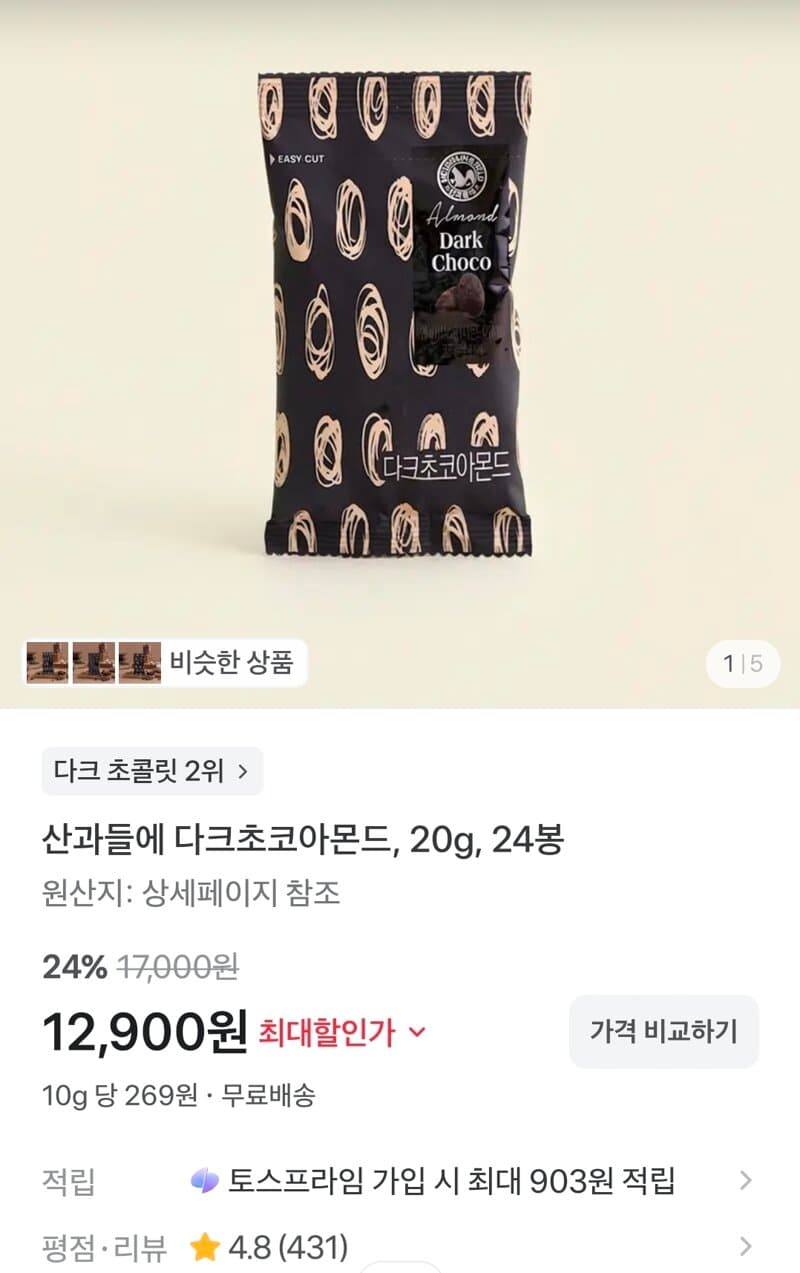Open 가격 비교하기 price comparison
Image resolution: width=800 pixels, height=1273 pixels.
(x=663, y=1031)
